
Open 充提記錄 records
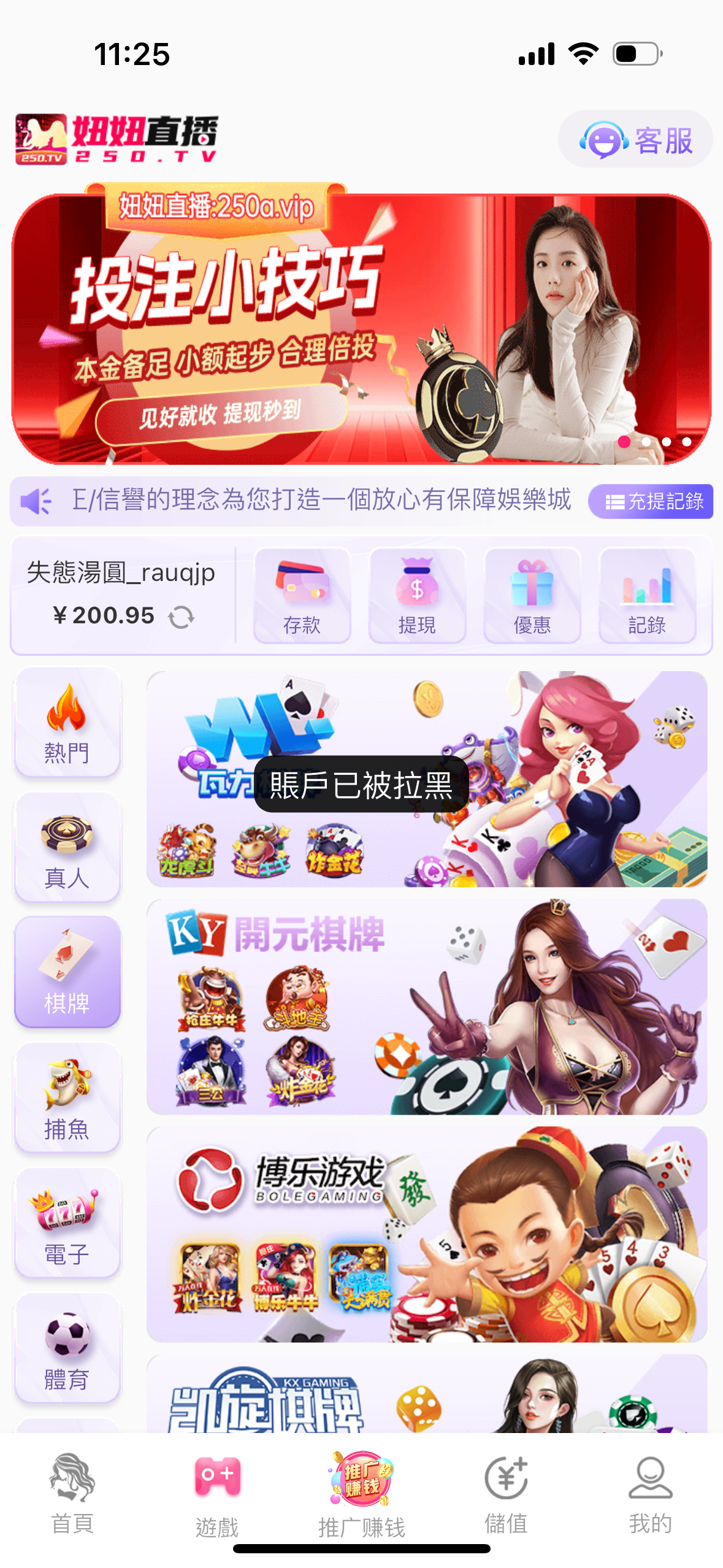tap(651, 501)
